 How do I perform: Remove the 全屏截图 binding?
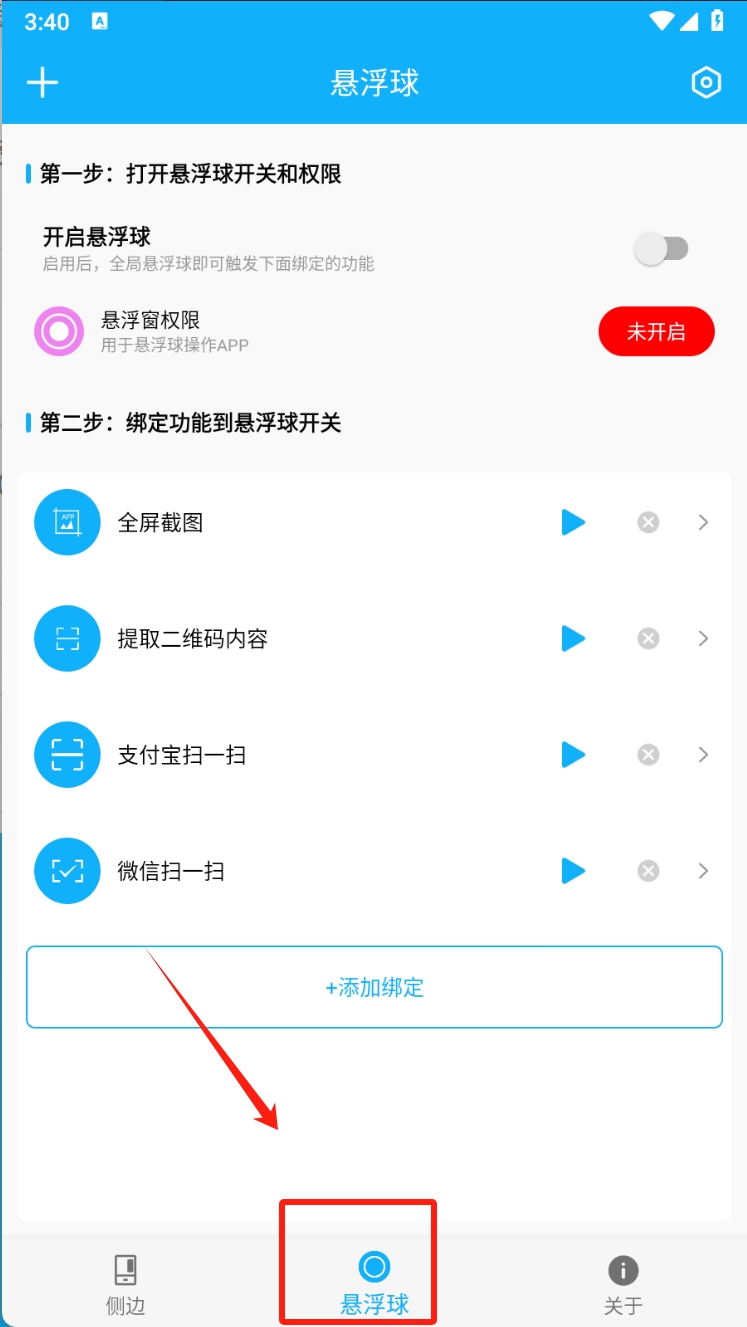pos(649,522)
